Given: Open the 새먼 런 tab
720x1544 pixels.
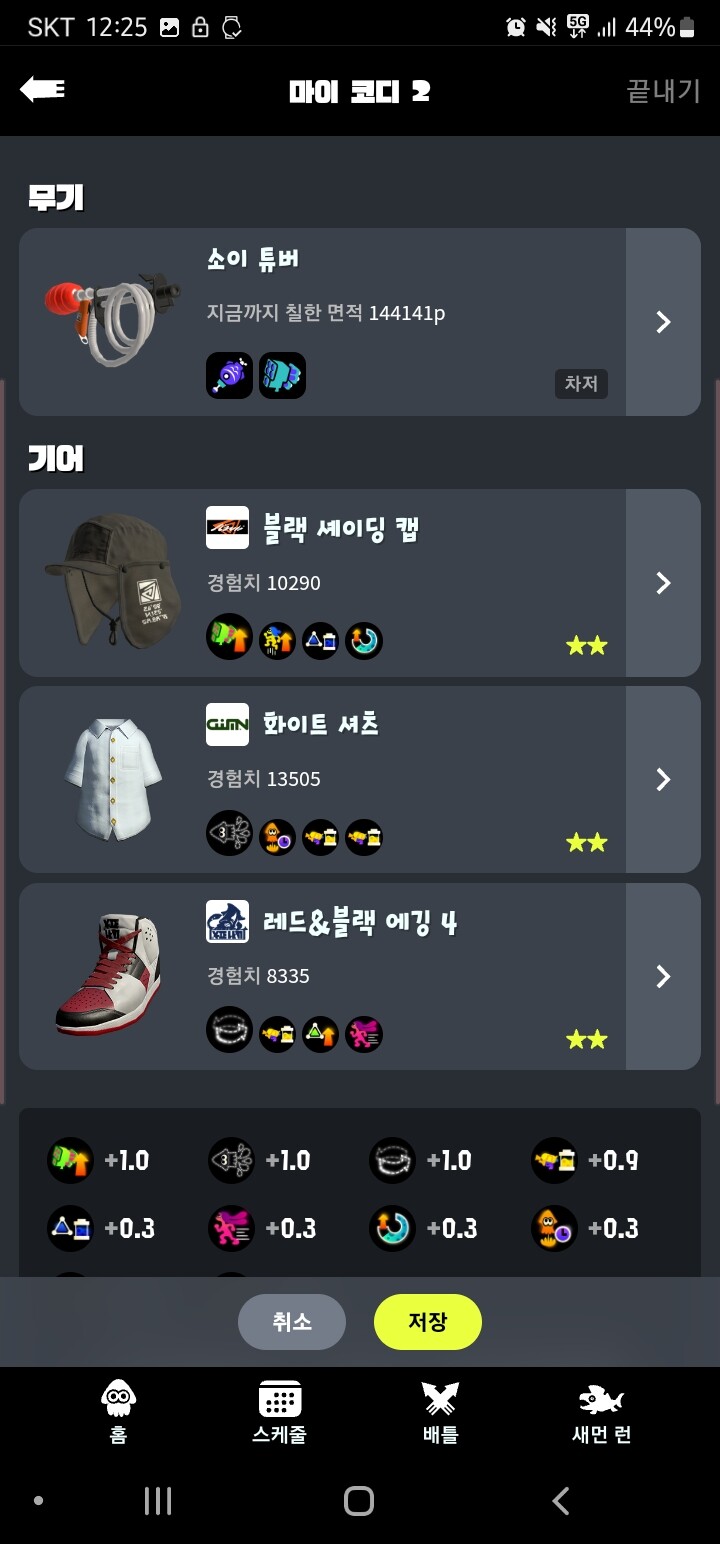Looking at the screenshot, I should [600, 1412].
